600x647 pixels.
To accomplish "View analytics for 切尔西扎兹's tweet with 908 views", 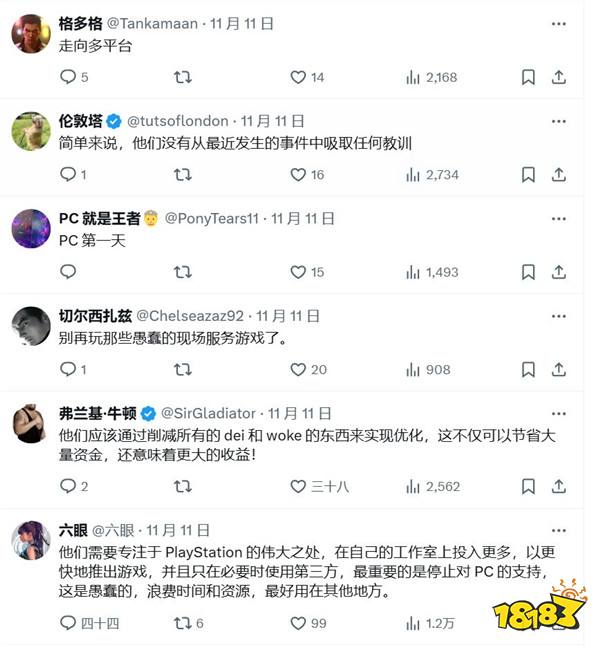I will click(411, 370).
